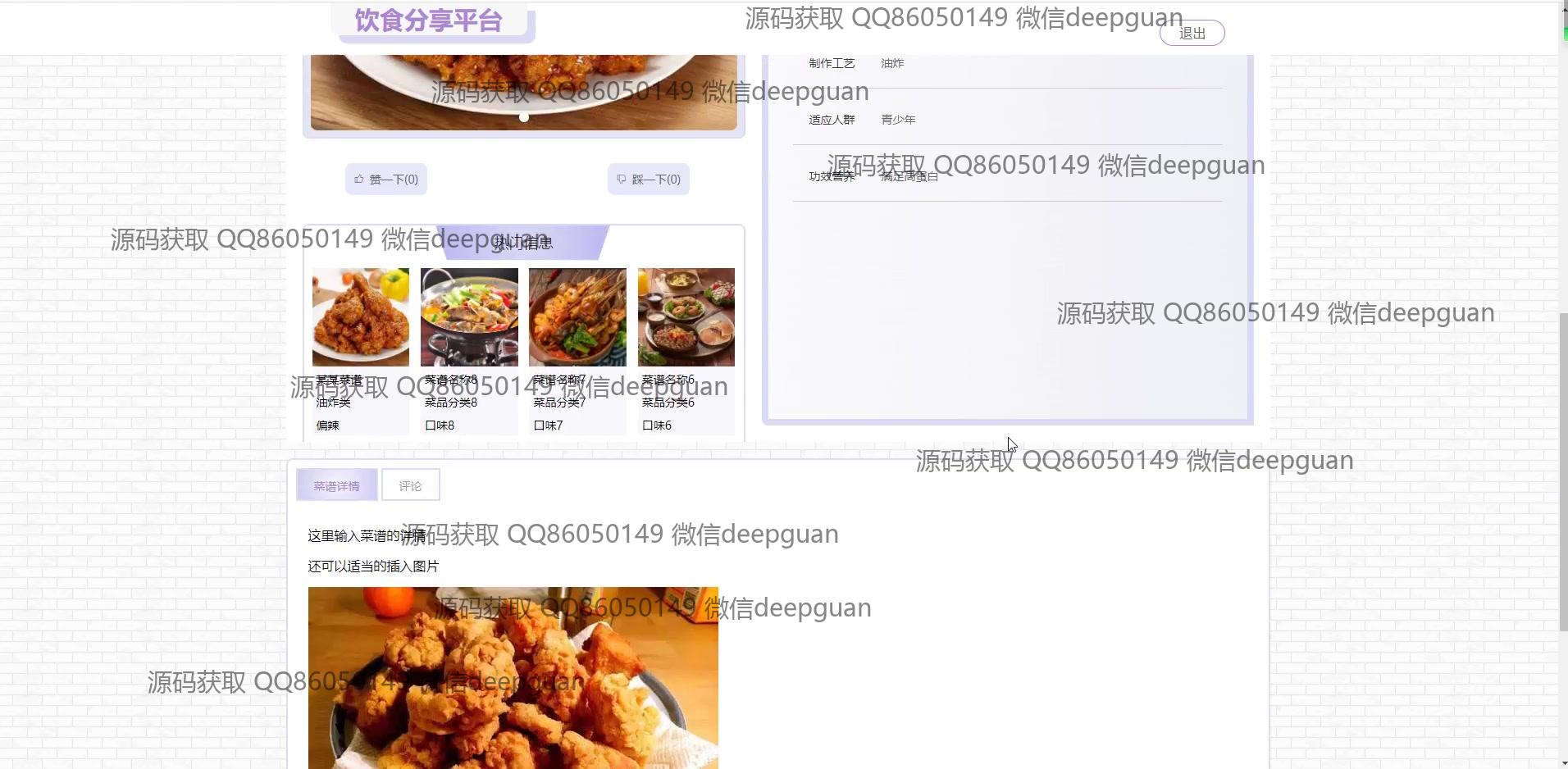Like the recipe with 赞一下
1568x769 pixels.
coord(386,180)
